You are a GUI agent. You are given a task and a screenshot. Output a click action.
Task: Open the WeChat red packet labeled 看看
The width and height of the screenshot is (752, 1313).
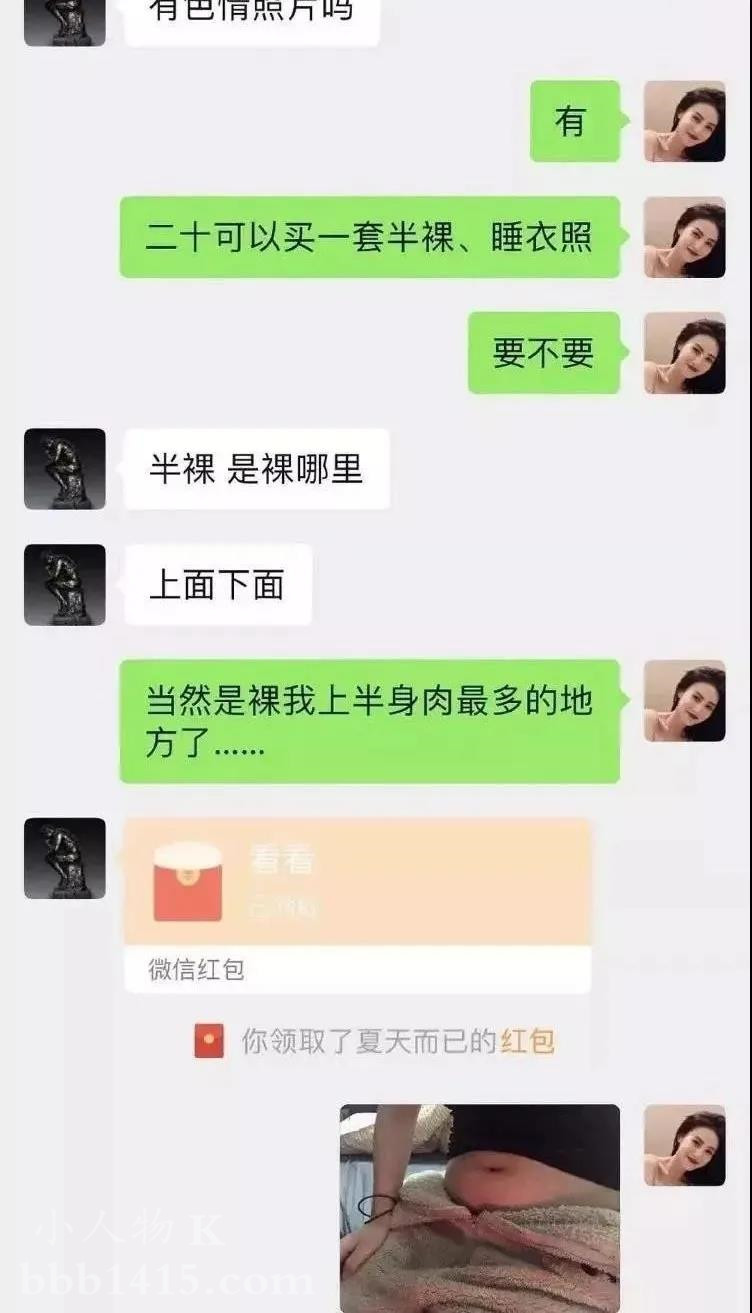tap(357, 905)
